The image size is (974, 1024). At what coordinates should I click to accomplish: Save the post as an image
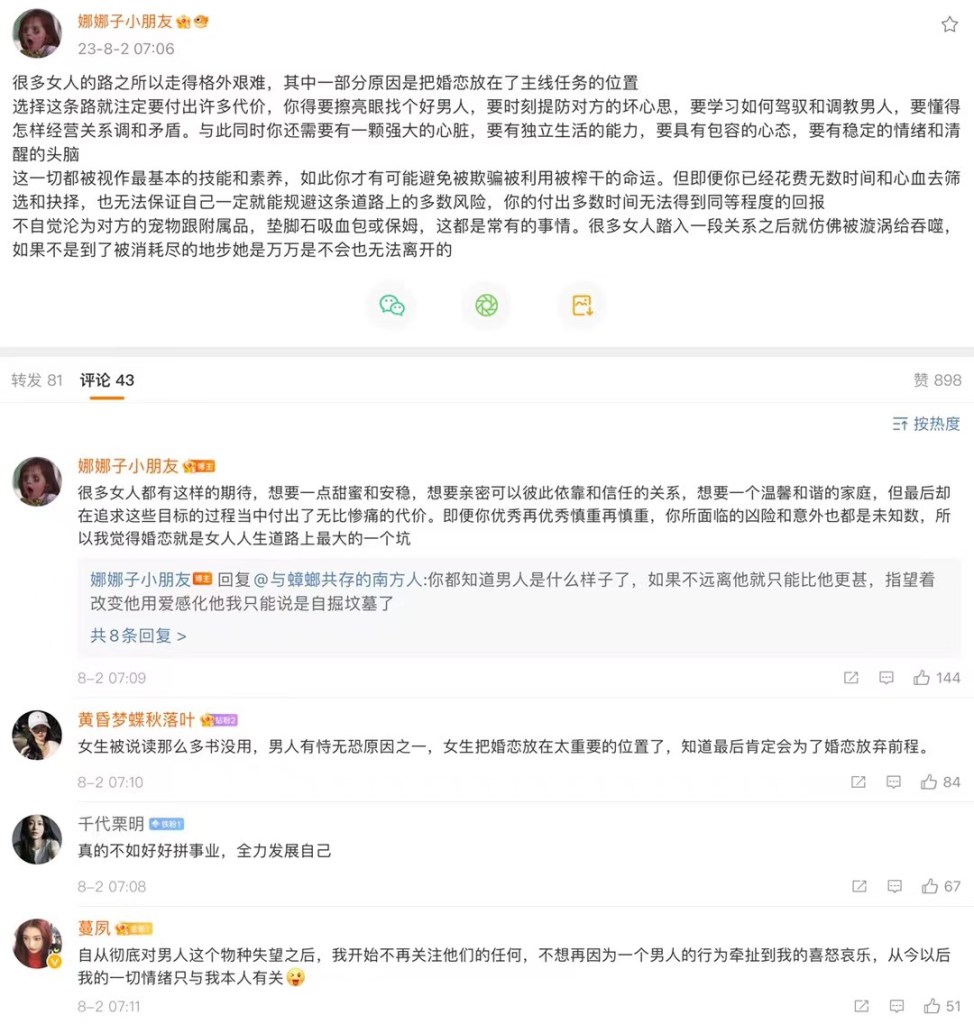[581, 306]
